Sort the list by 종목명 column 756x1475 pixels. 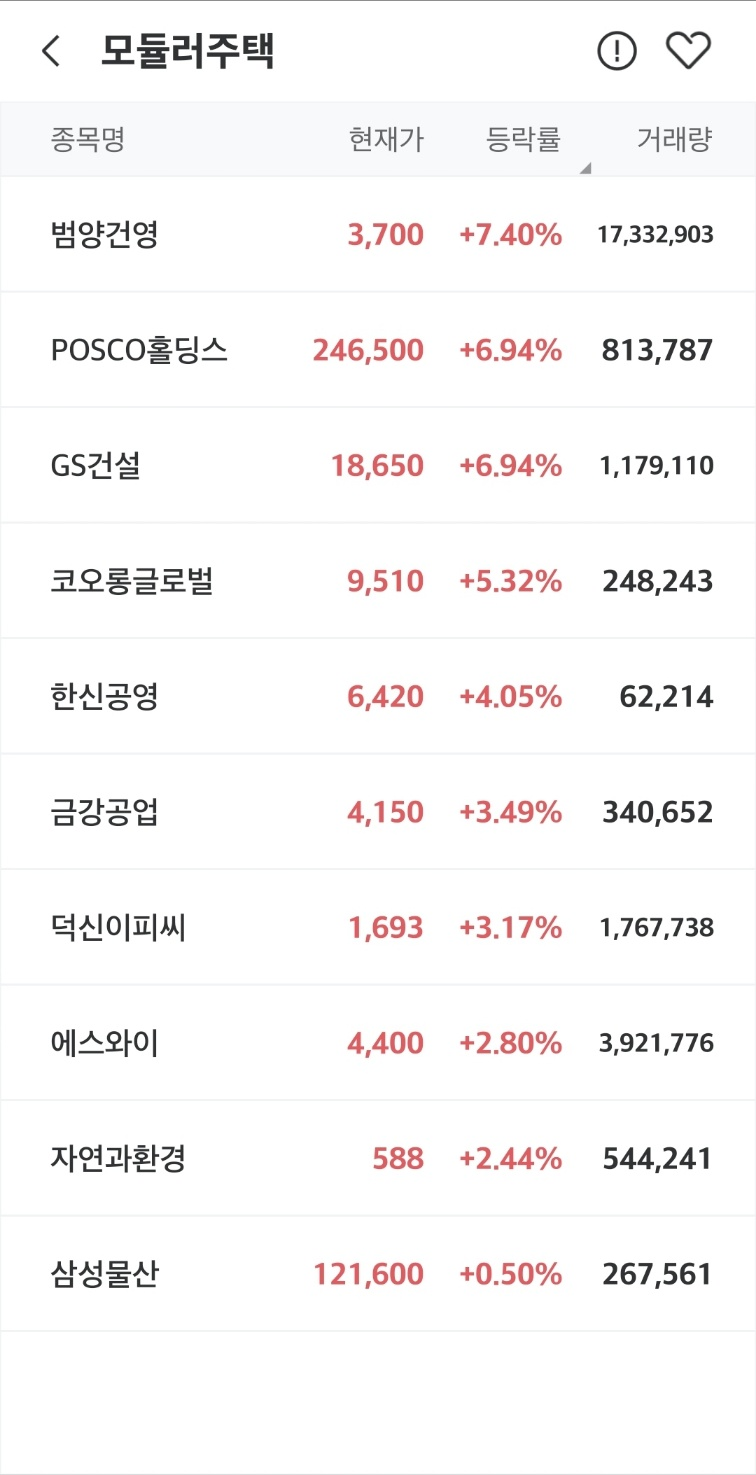coord(88,139)
